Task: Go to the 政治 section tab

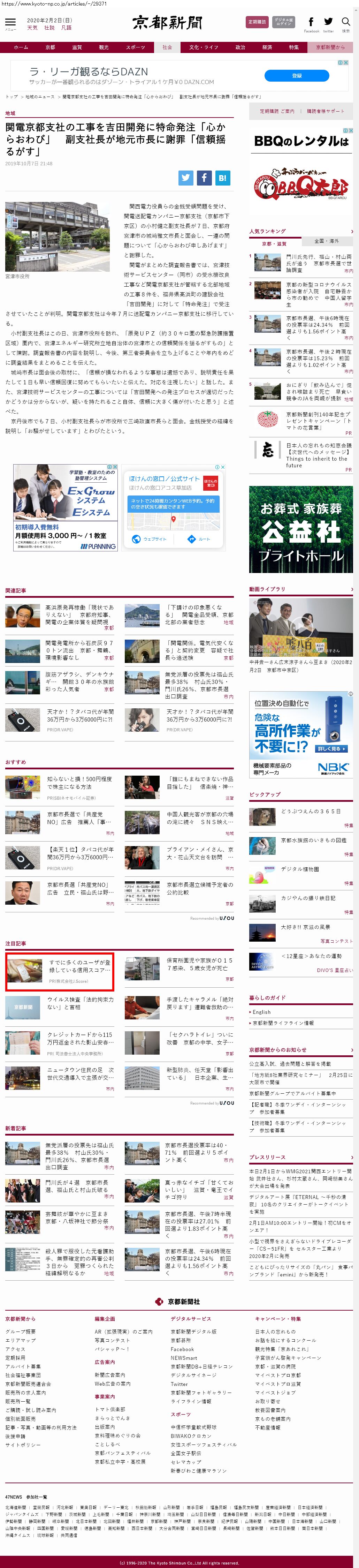Action: point(240,47)
